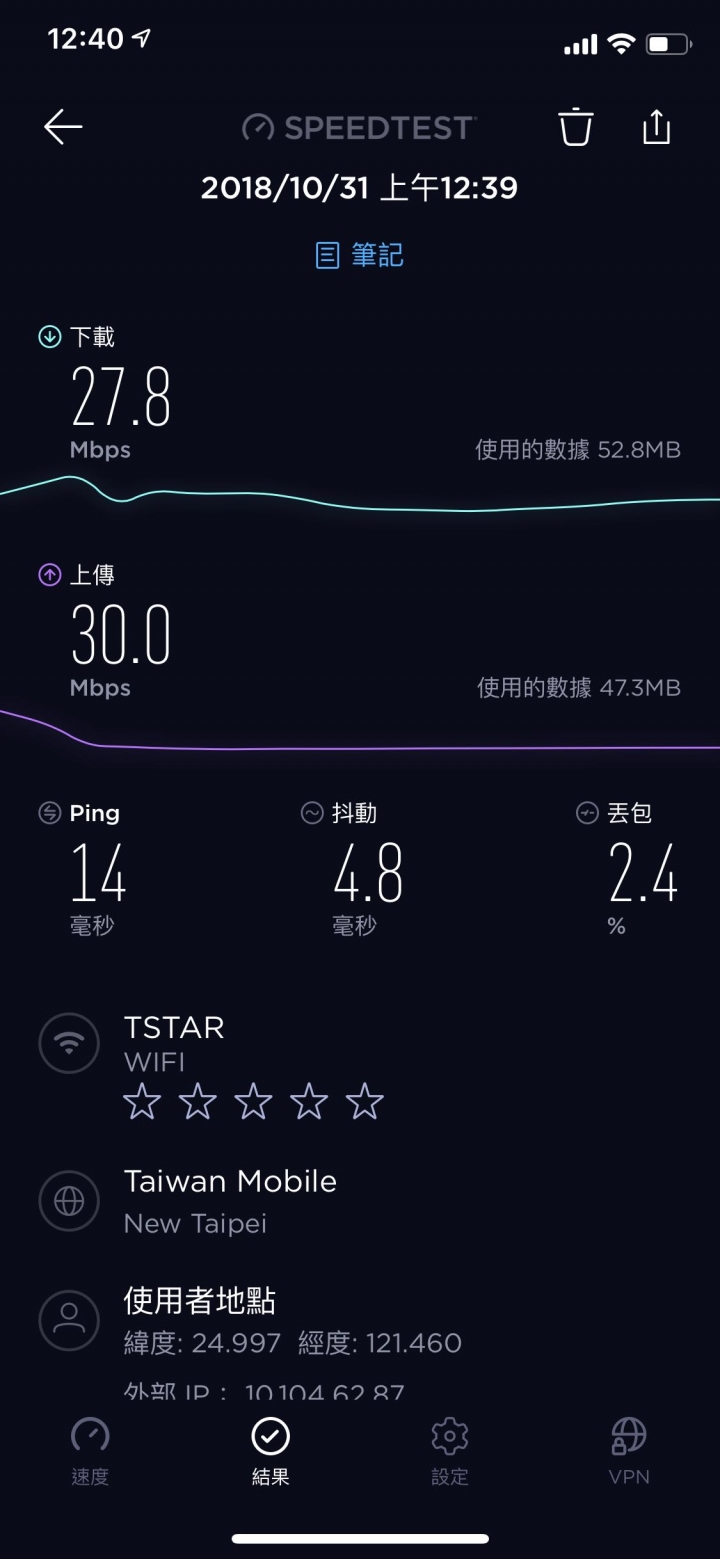720x1559 pixels.
Task: Share this speed test result
Action: coord(656,126)
